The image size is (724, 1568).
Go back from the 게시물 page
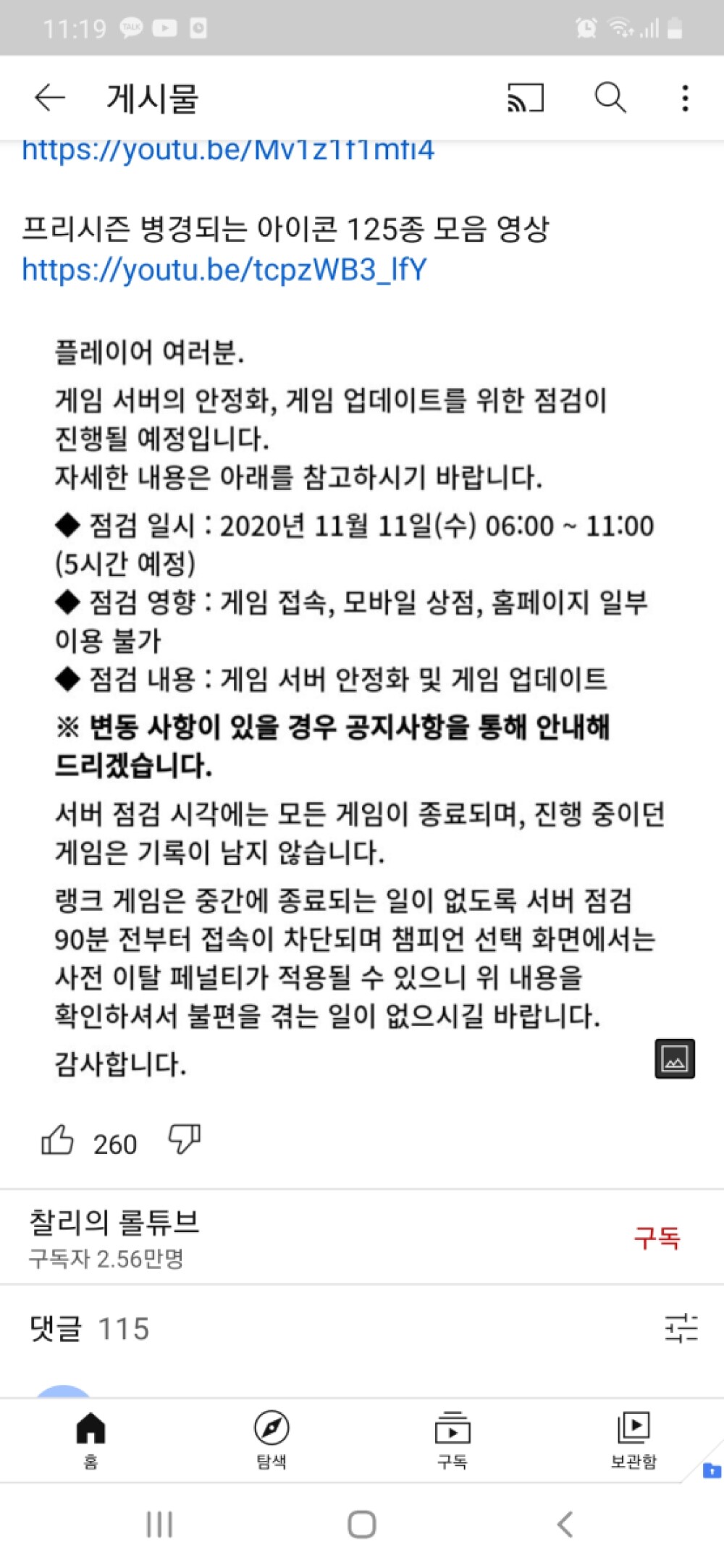click(50, 98)
